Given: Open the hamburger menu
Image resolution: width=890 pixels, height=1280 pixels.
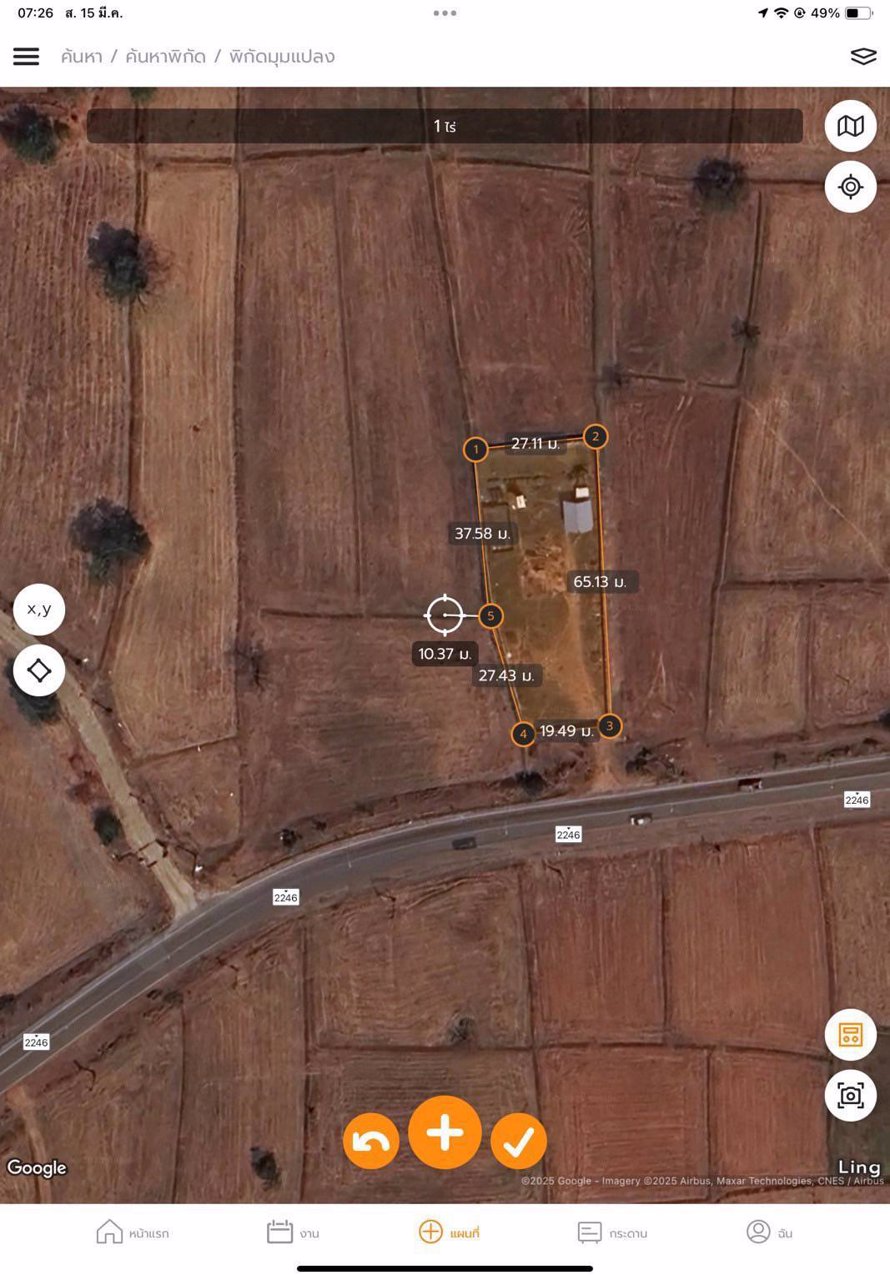Looking at the screenshot, I should point(26,57).
